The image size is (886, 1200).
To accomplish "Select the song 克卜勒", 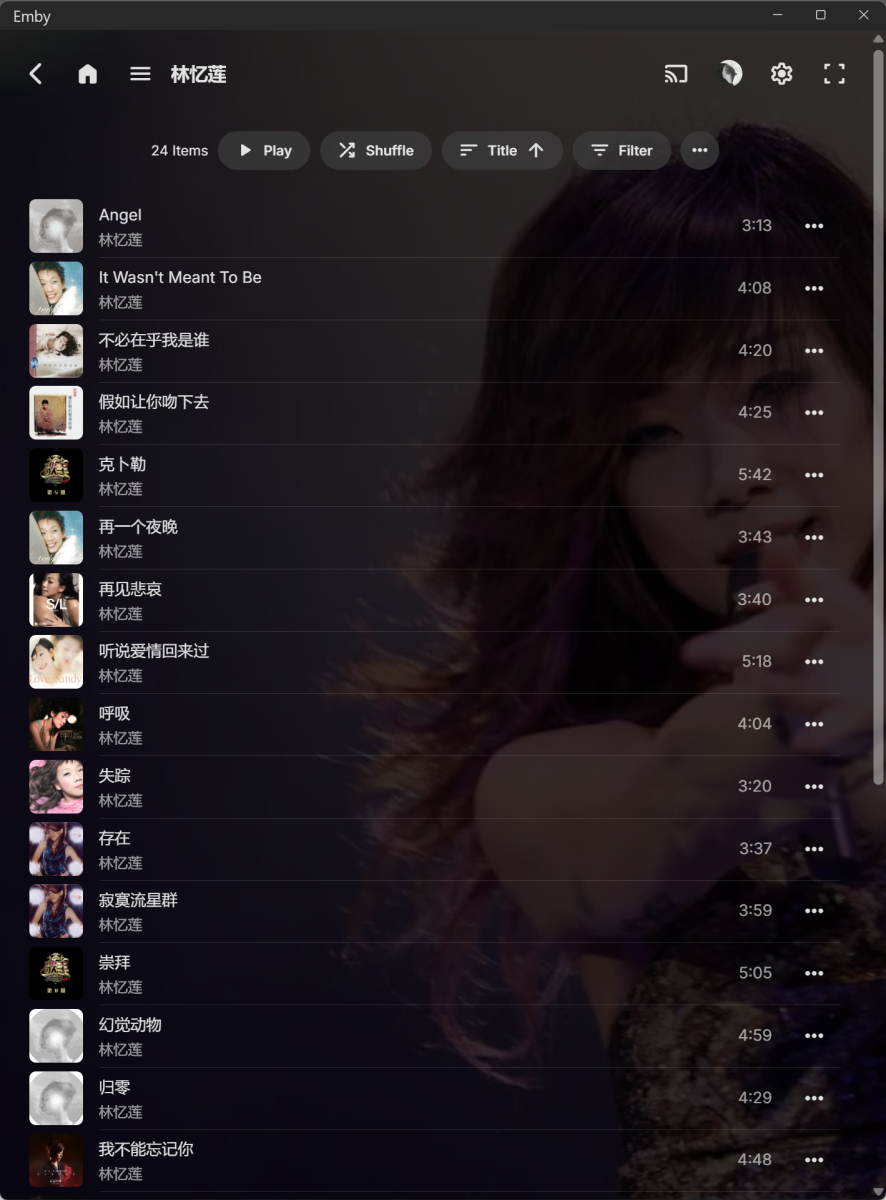I will coord(122,465).
